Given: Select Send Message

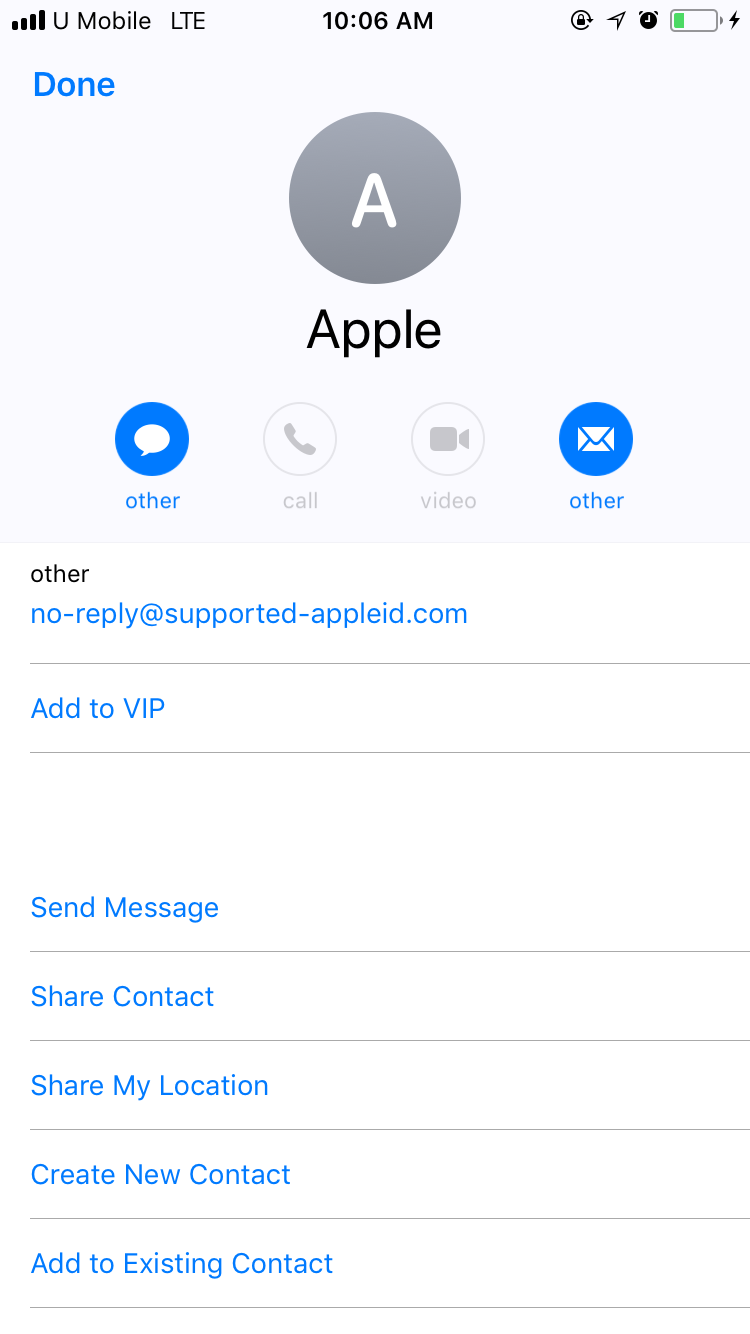Looking at the screenshot, I should 125,907.
